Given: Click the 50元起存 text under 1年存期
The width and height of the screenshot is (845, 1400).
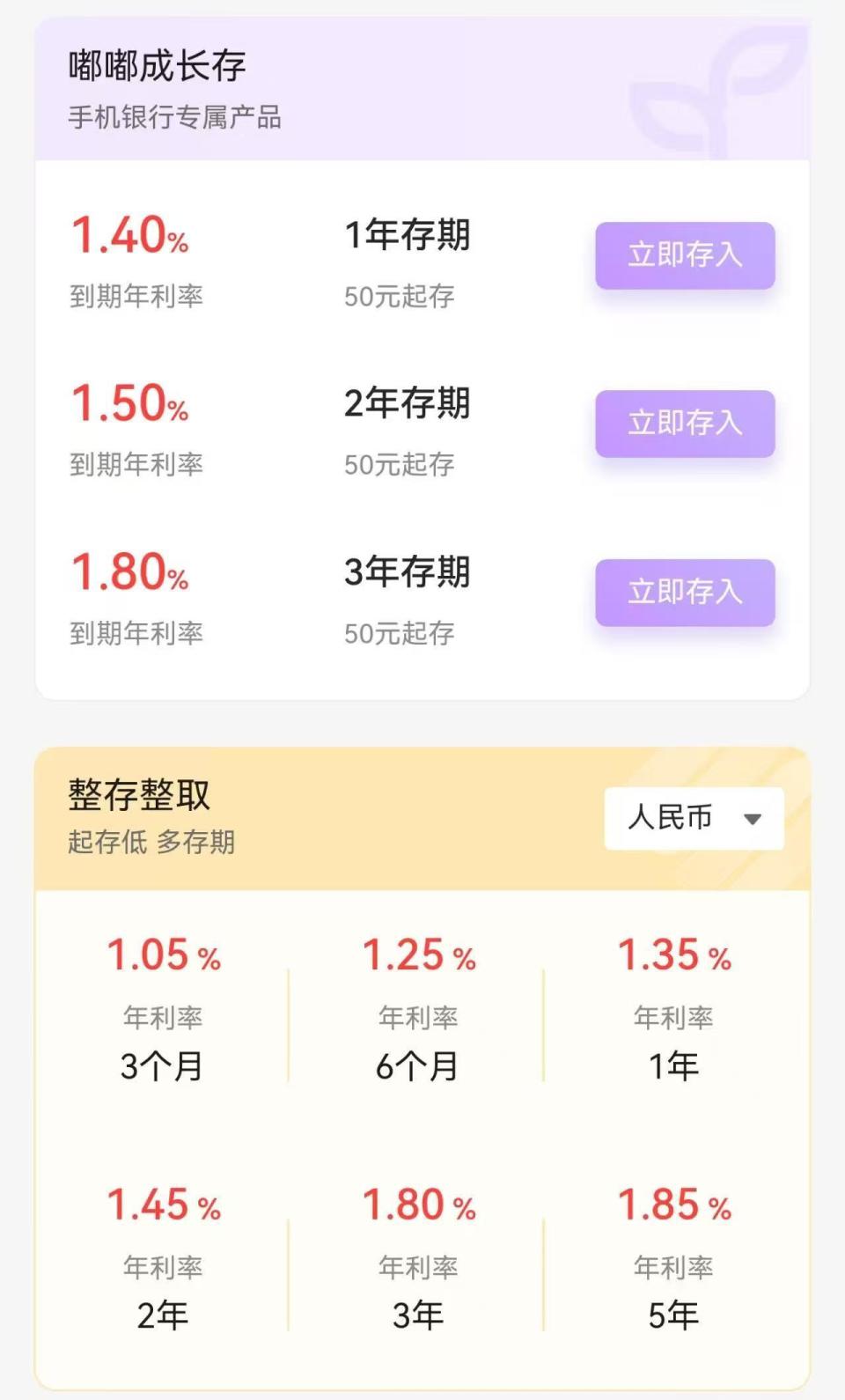Looking at the screenshot, I should [401, 296].
